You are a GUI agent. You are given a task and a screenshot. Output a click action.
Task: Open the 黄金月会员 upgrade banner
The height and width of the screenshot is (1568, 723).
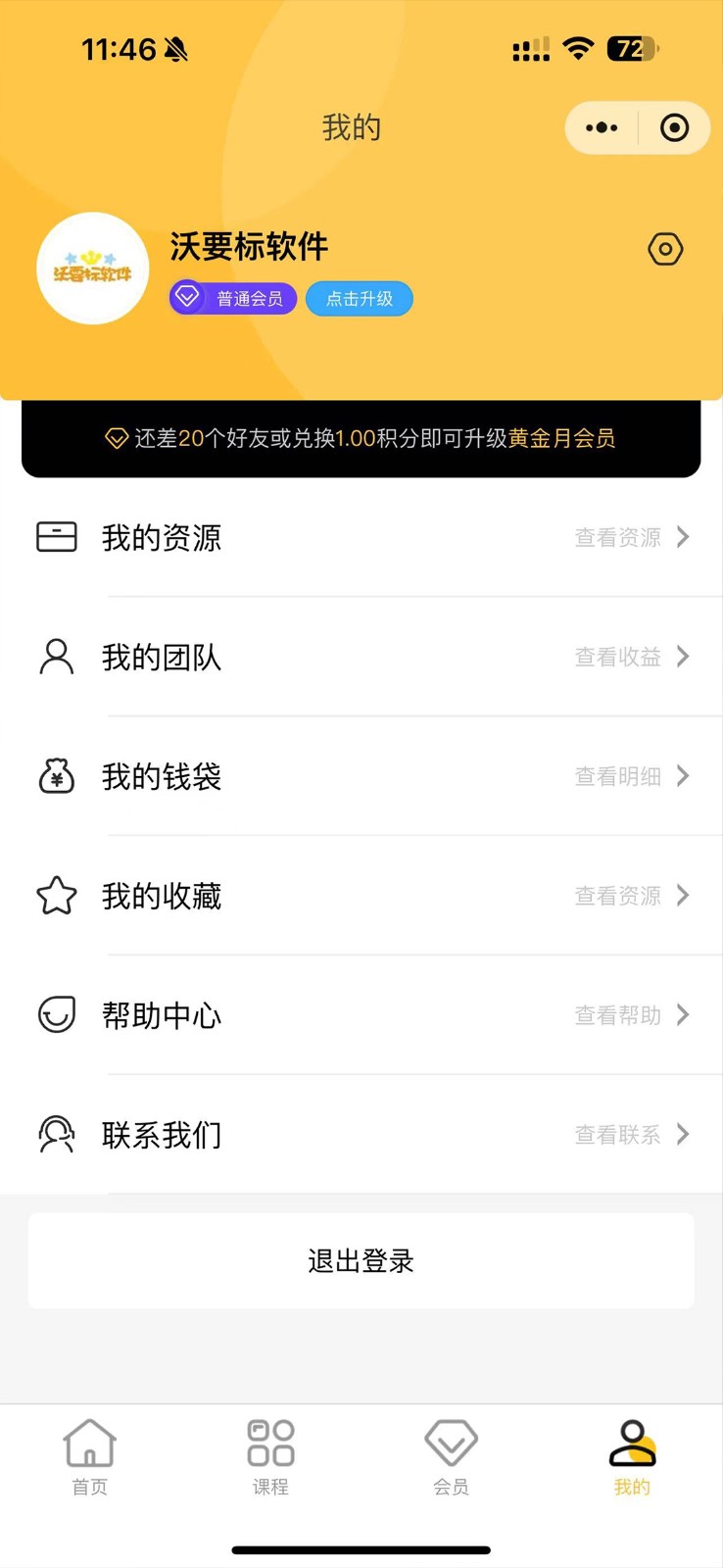click(x=361, y=438)
